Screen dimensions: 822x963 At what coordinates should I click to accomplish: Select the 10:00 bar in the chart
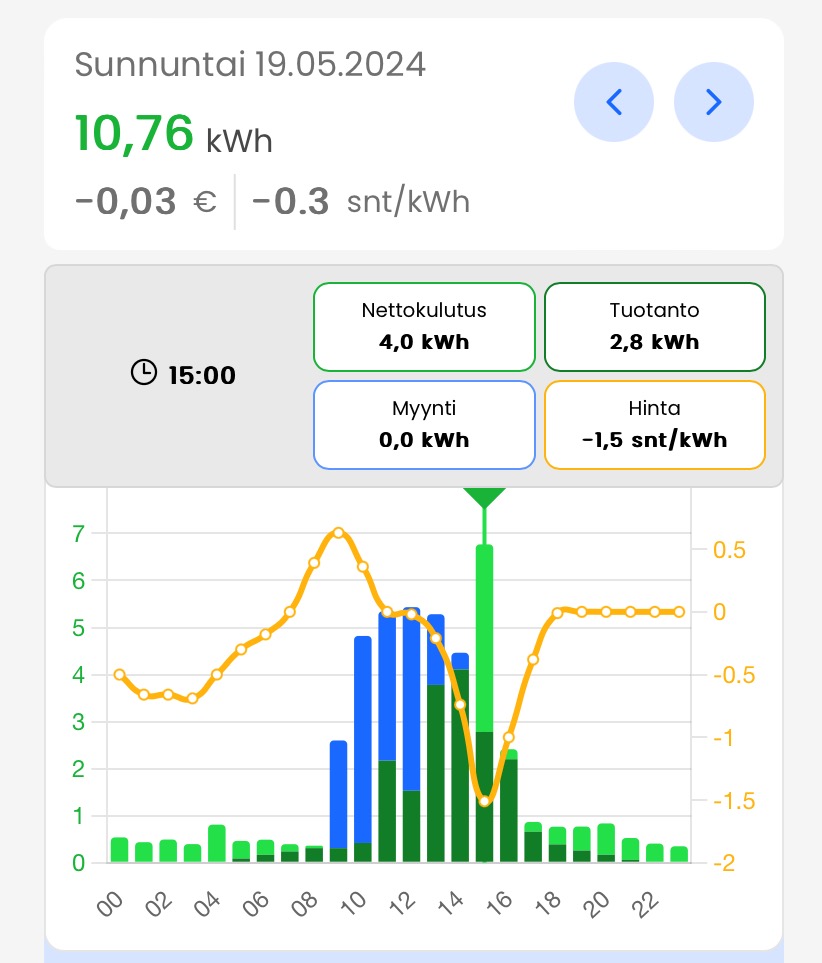(x=363, y=748)
